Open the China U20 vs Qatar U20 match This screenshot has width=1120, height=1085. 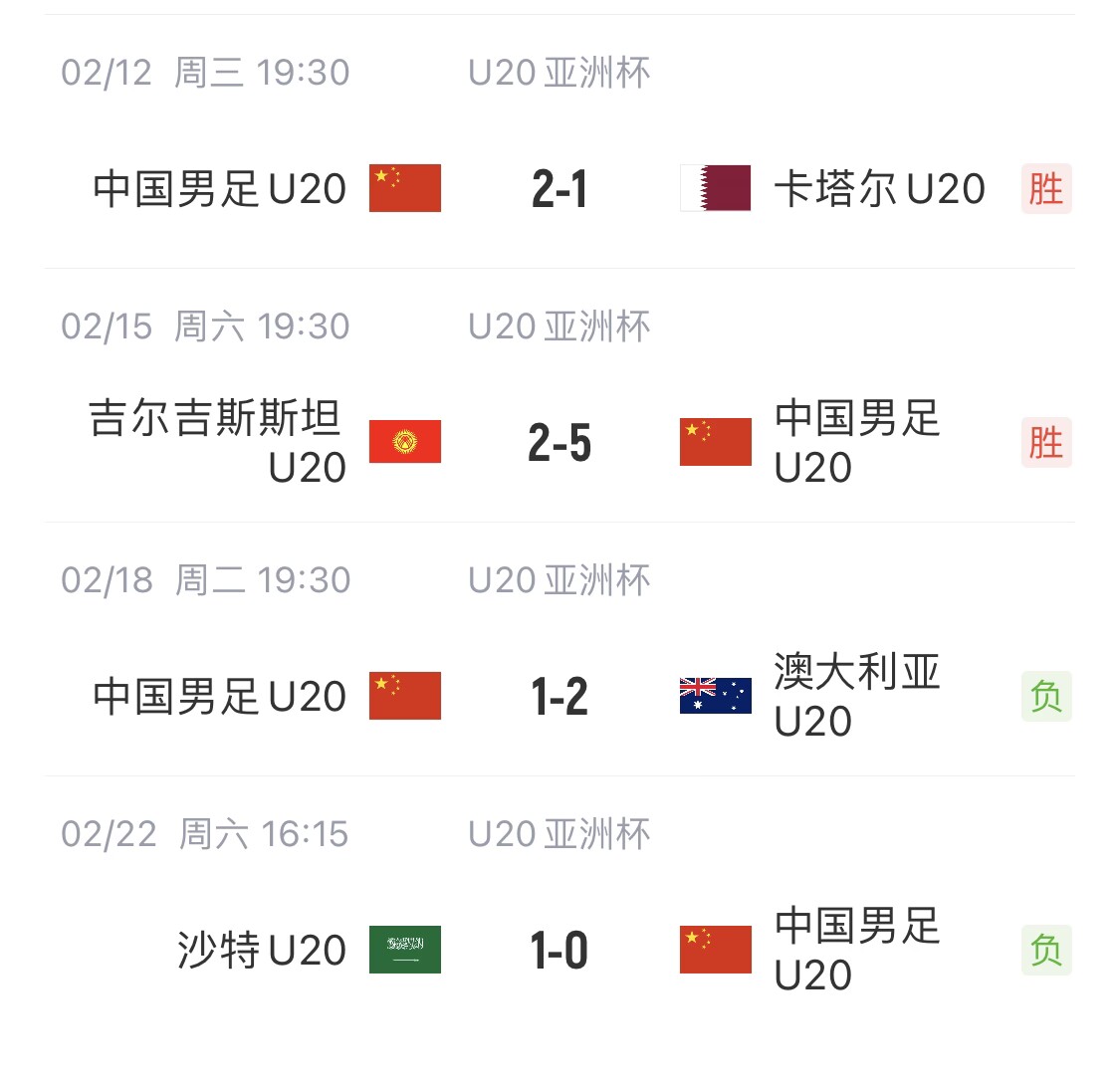(x=560, y=189)
